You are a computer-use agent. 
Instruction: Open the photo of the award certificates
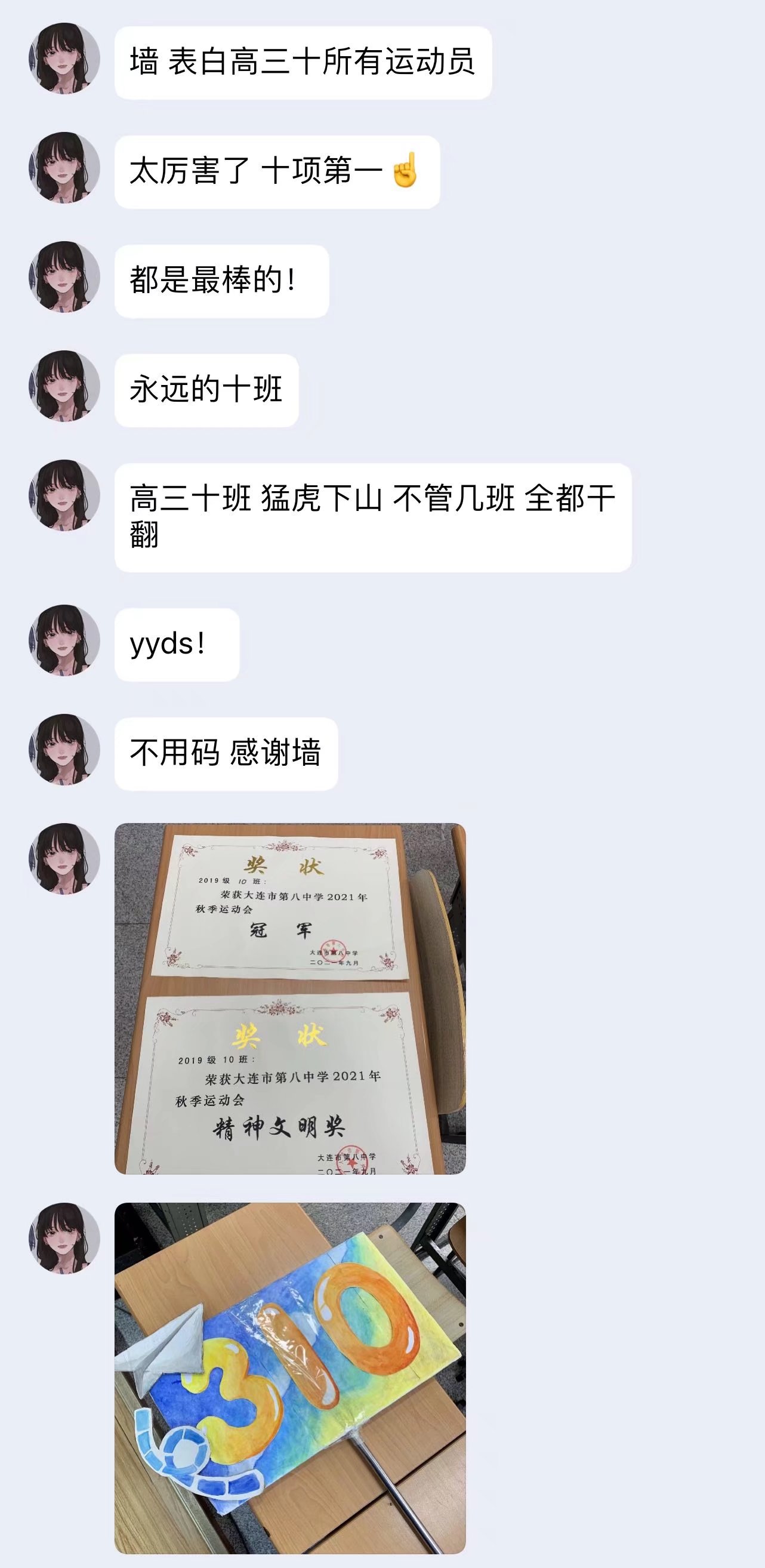point(289,998)
